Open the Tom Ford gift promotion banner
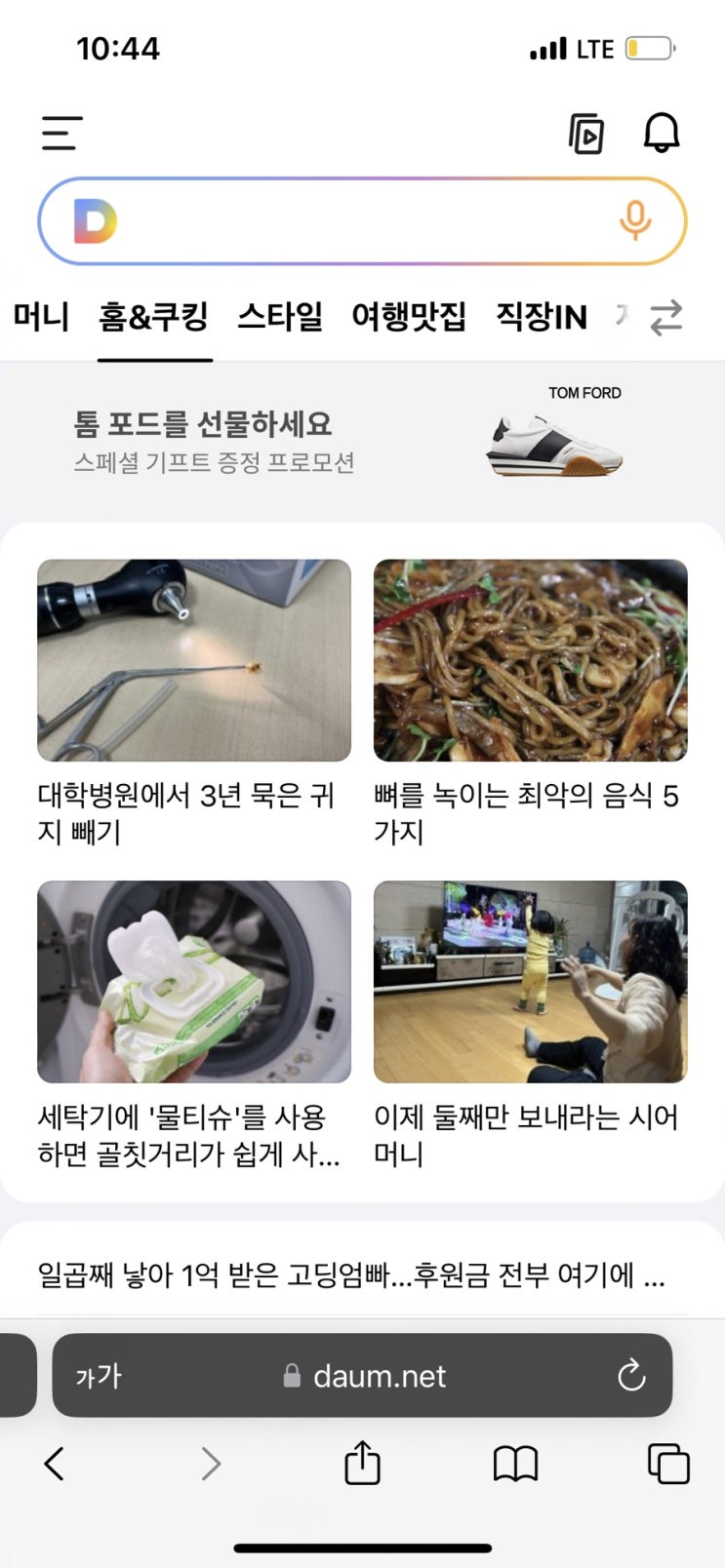Viewport: 725px width, 1568px height. point(362,441)
